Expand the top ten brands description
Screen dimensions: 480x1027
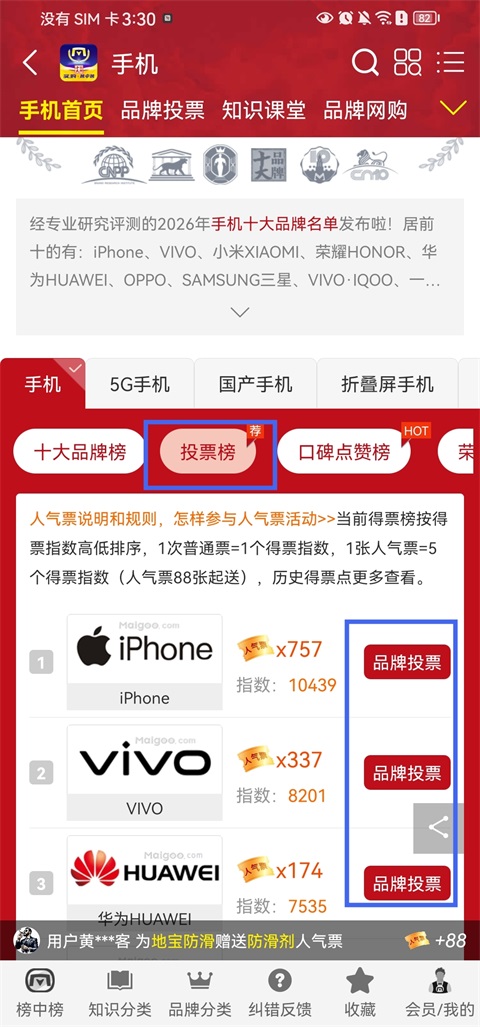(240, 312)
